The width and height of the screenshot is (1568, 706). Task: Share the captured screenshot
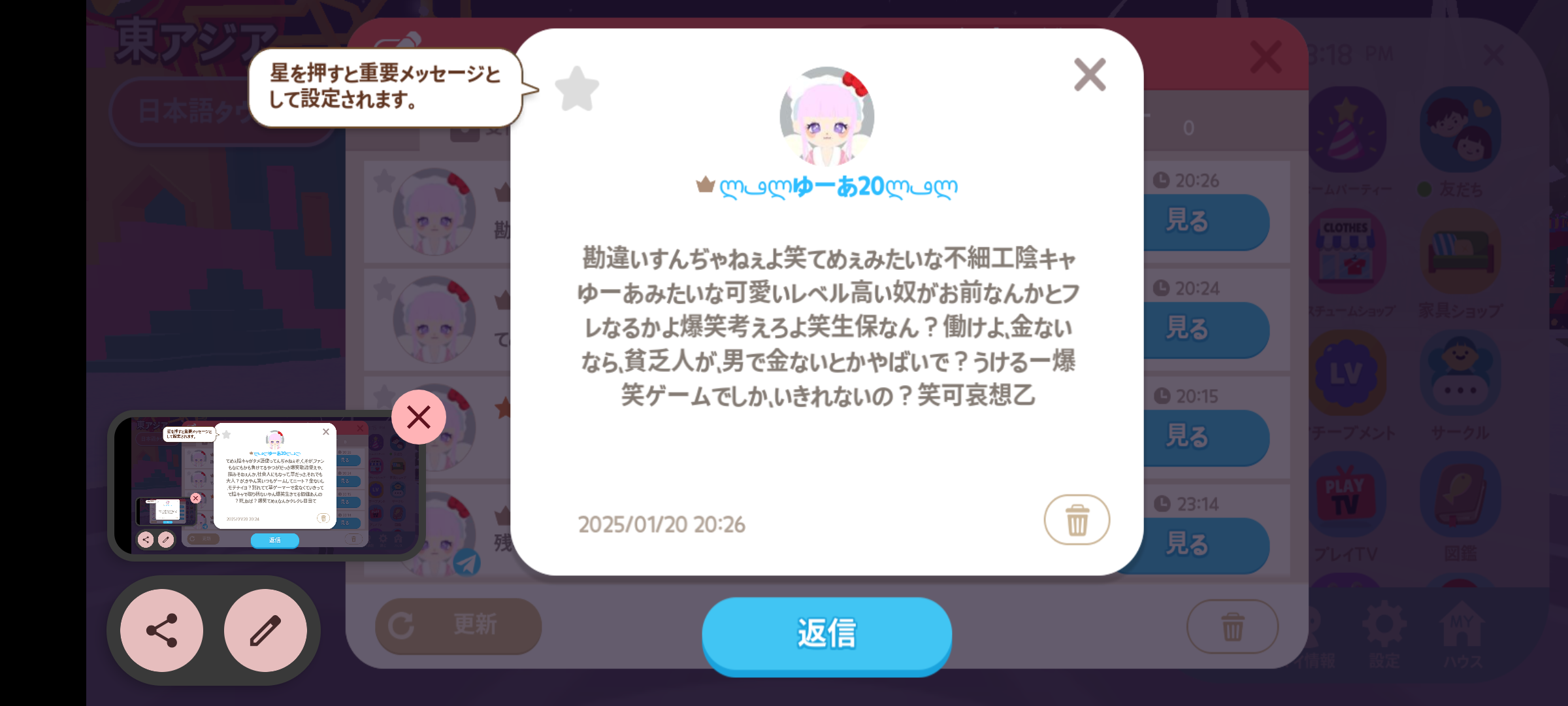[x=161, y=631]
